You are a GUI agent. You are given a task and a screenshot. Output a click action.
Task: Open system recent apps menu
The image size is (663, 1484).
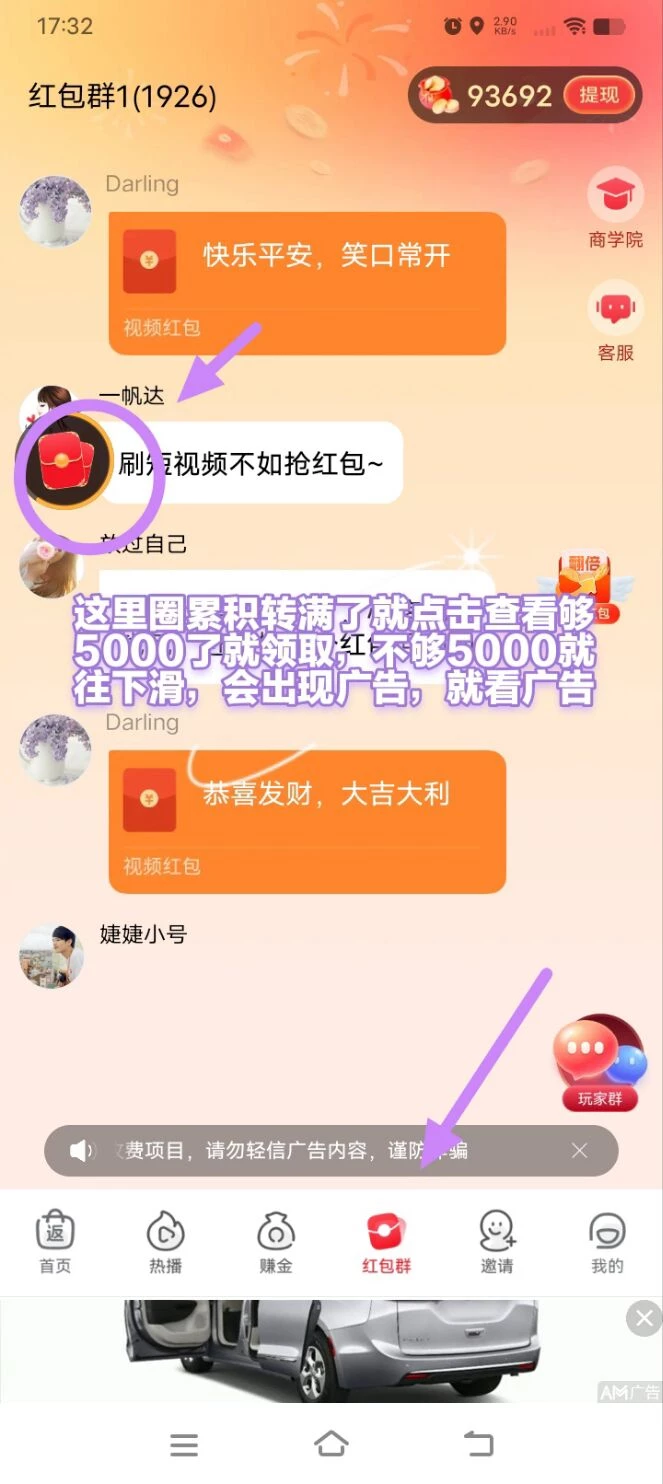[184, 1444]
